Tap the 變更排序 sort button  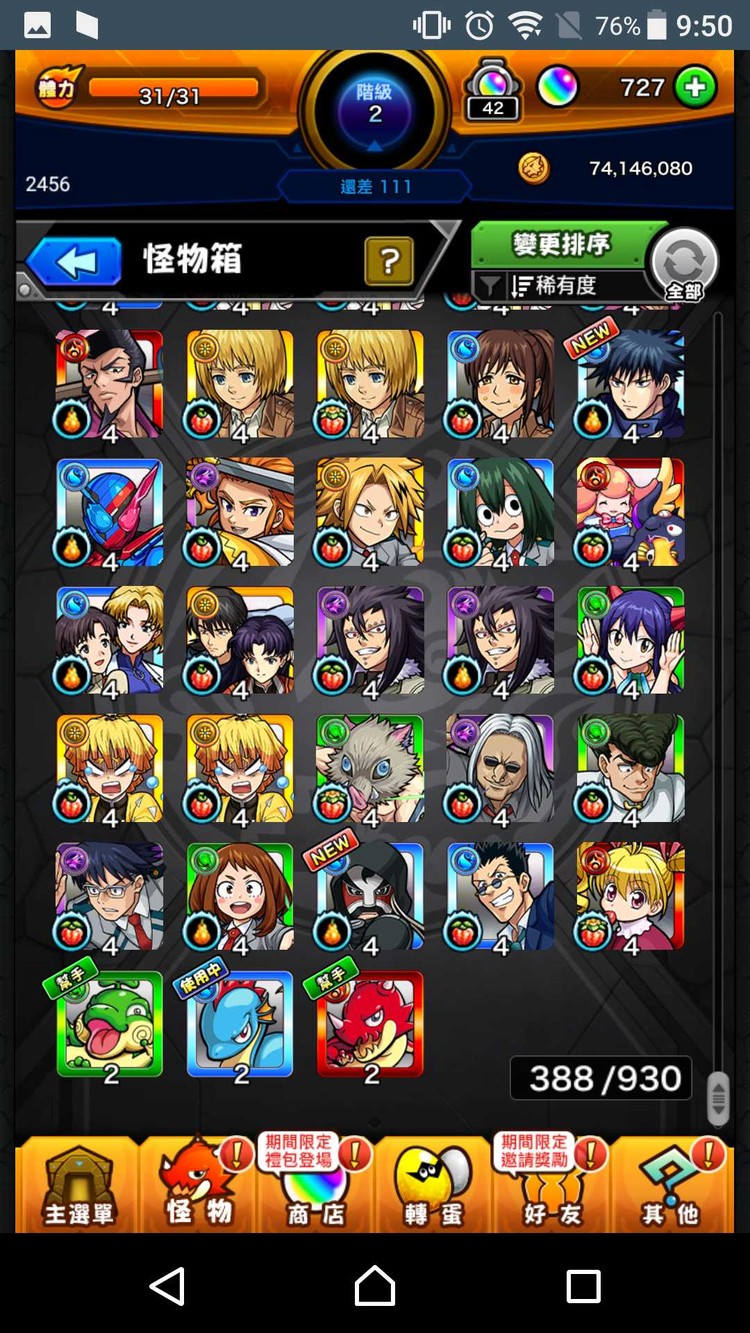click(x=560, y=244)
